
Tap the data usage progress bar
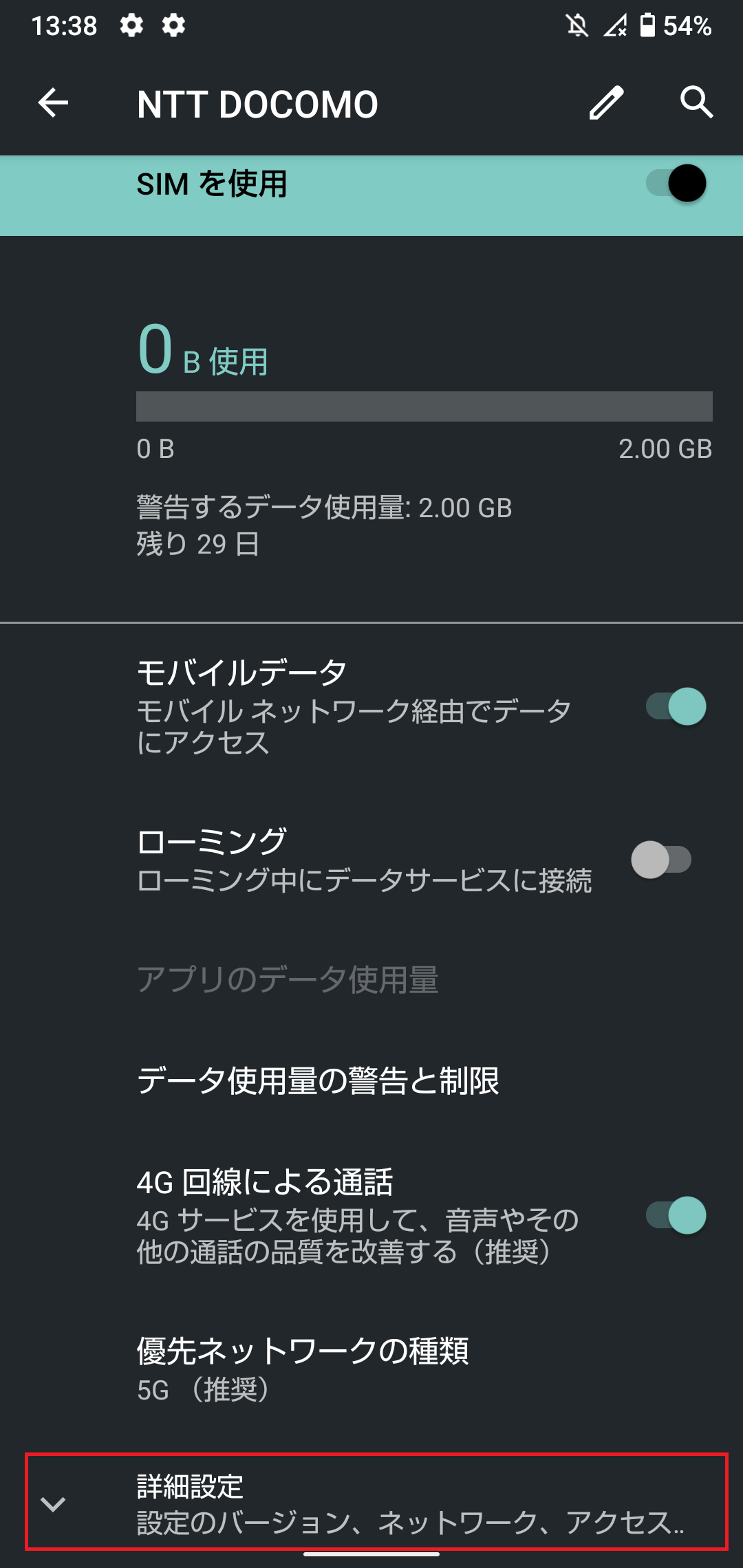pos(425,407)
